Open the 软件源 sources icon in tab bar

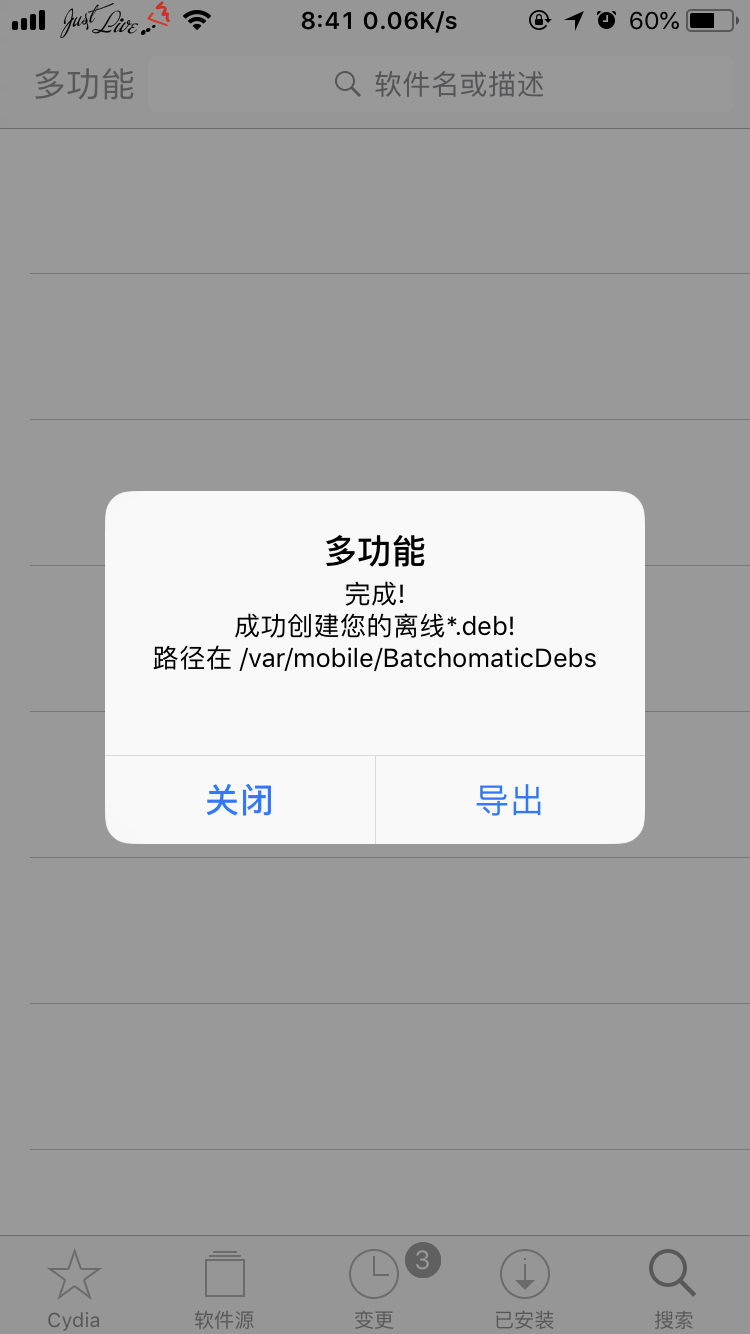[x=224, y=1272]
